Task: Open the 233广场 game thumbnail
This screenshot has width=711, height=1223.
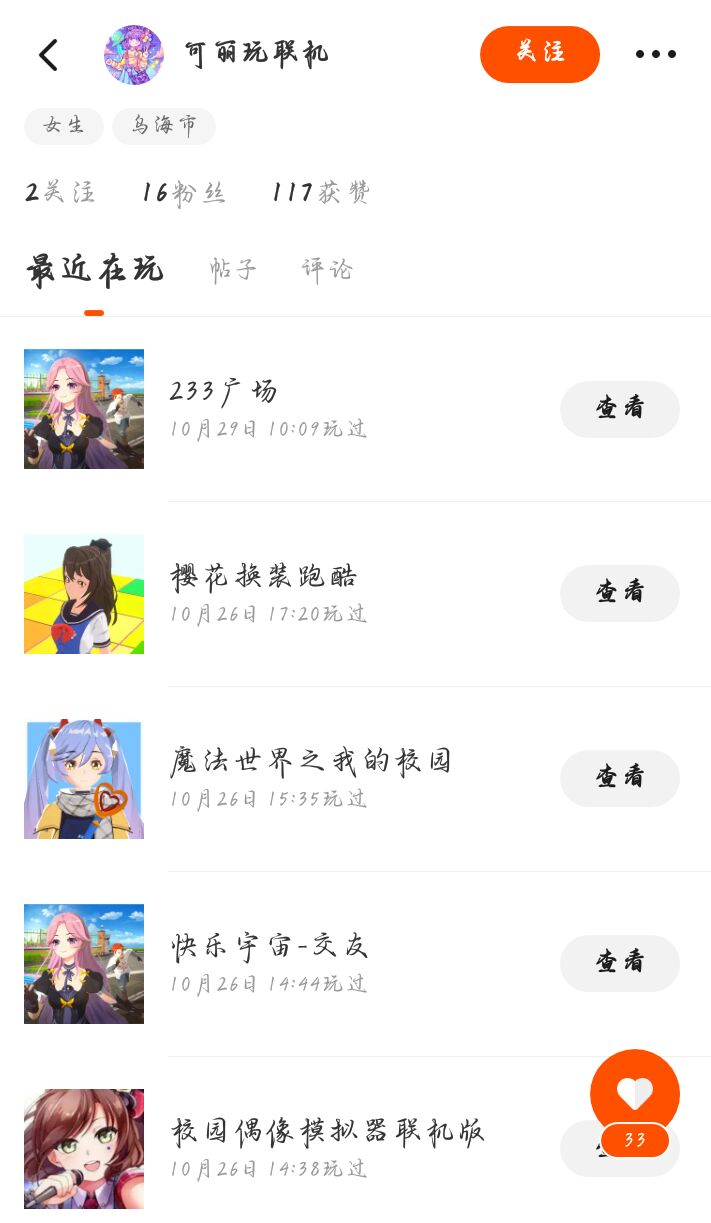Action: (x=84, y=409)
